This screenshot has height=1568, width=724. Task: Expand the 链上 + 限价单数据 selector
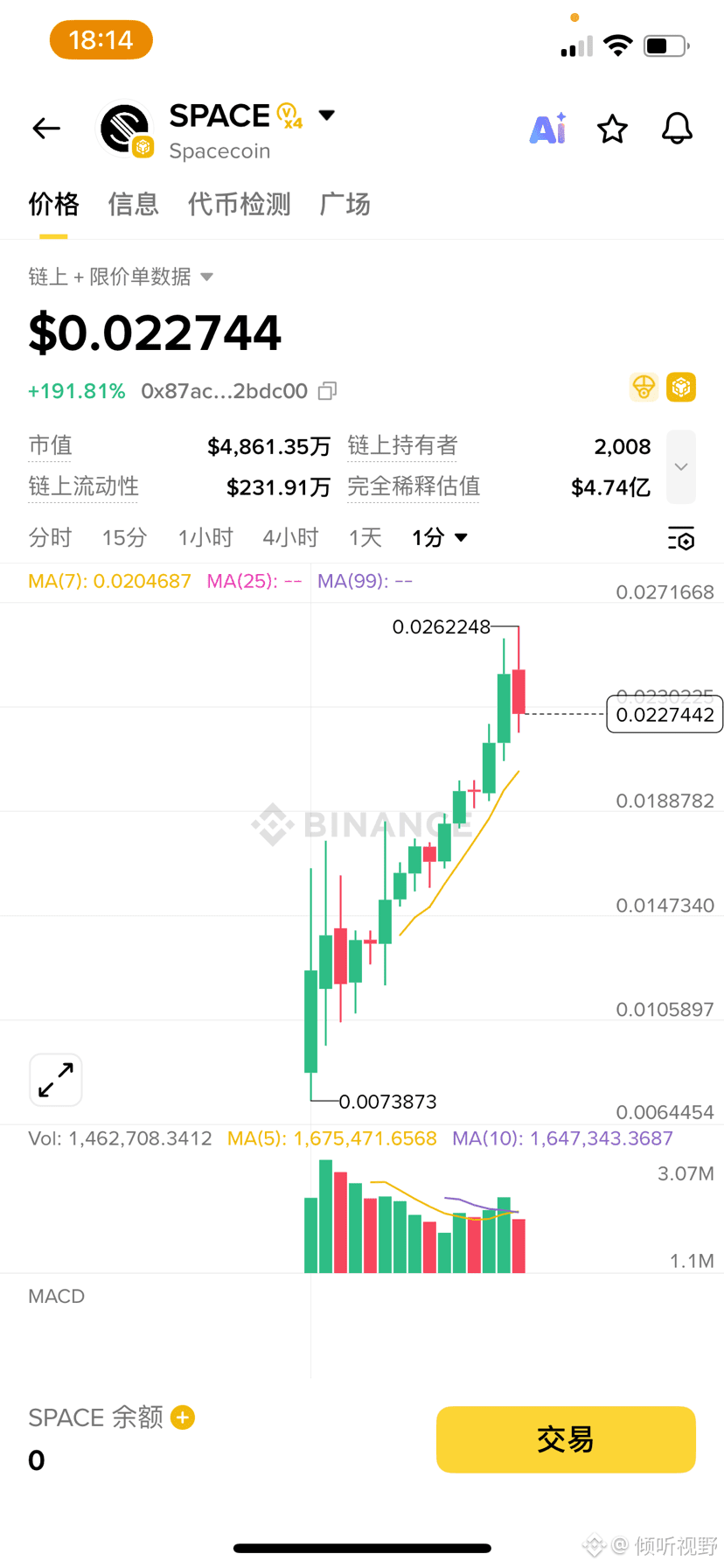pyautogui.click(x=122, y=276)
